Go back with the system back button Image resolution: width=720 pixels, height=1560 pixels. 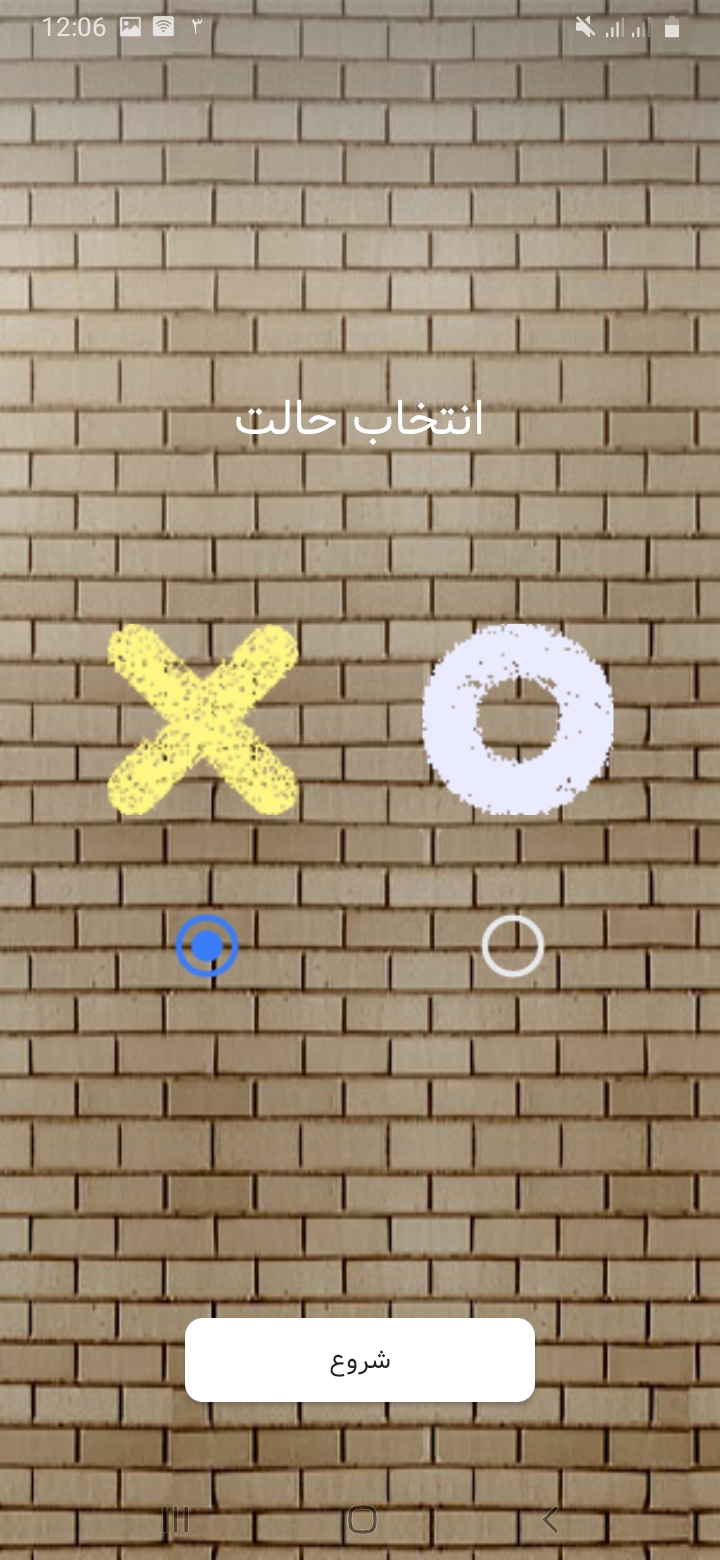pos(549,1520)
